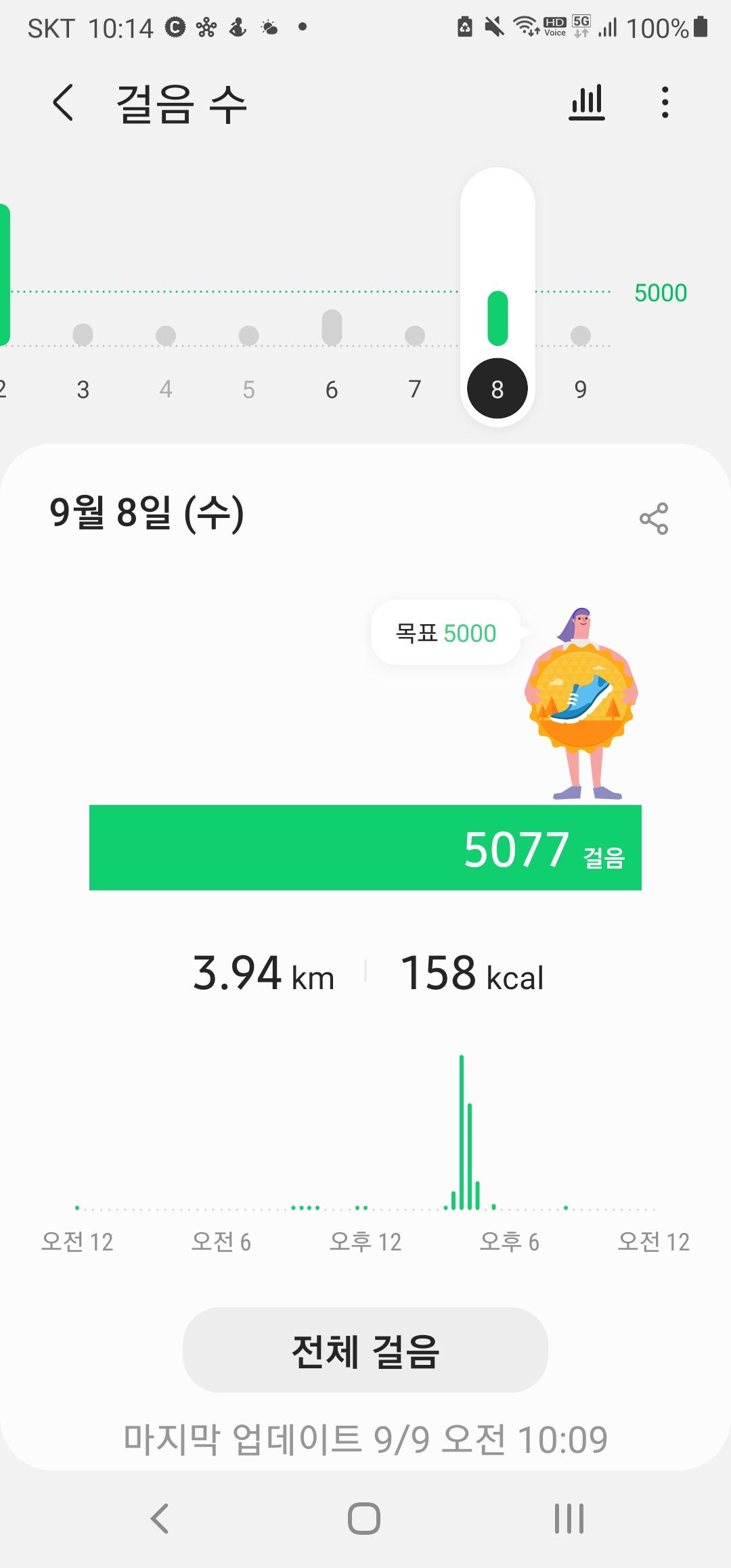Open the three-dot overflow menu
731x1568 pixels.
665,103
